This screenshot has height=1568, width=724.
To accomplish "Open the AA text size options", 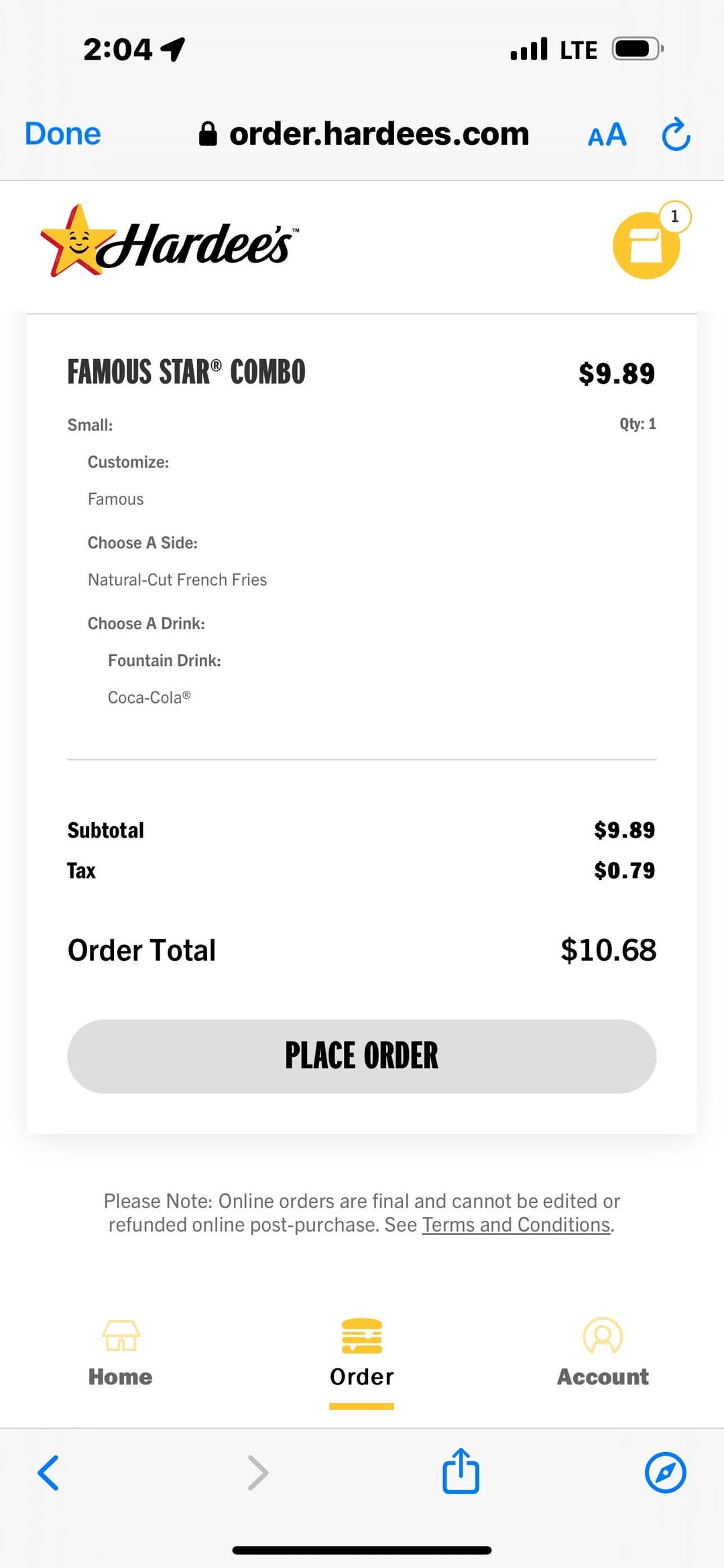I will (607, 135).
